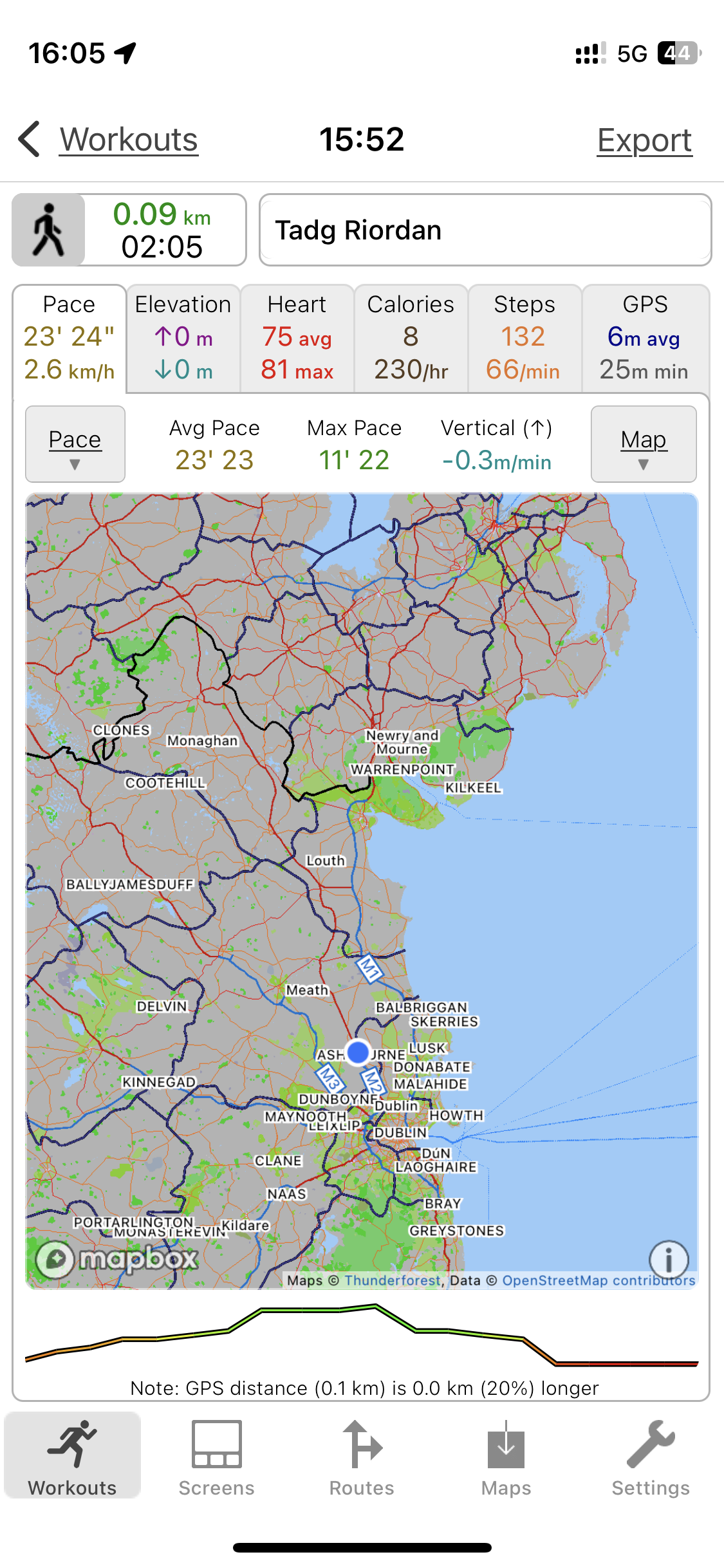This screenshot has width=724, height=1568.
Task: Select the Pace stats tab
Action: point(70,338)
